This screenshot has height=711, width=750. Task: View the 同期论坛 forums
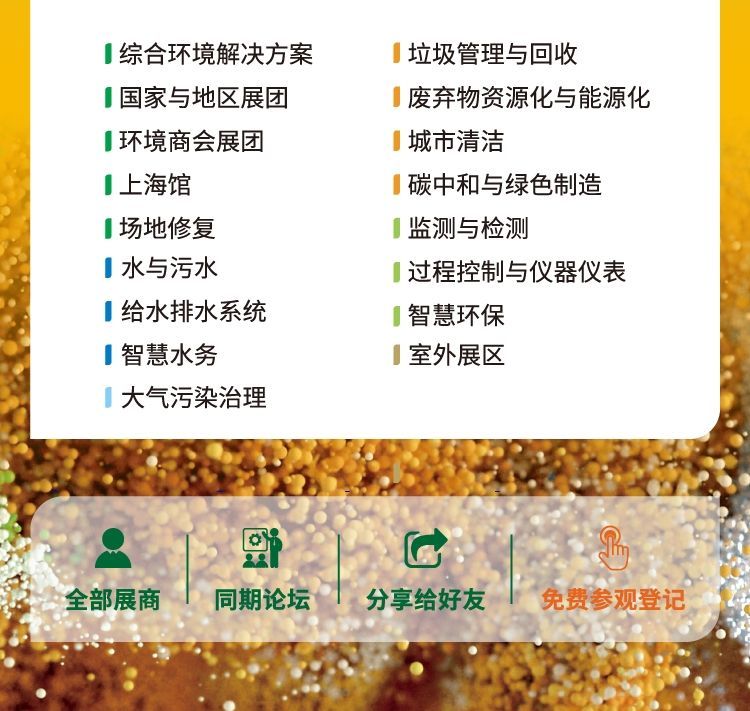[x=262, y=568]
